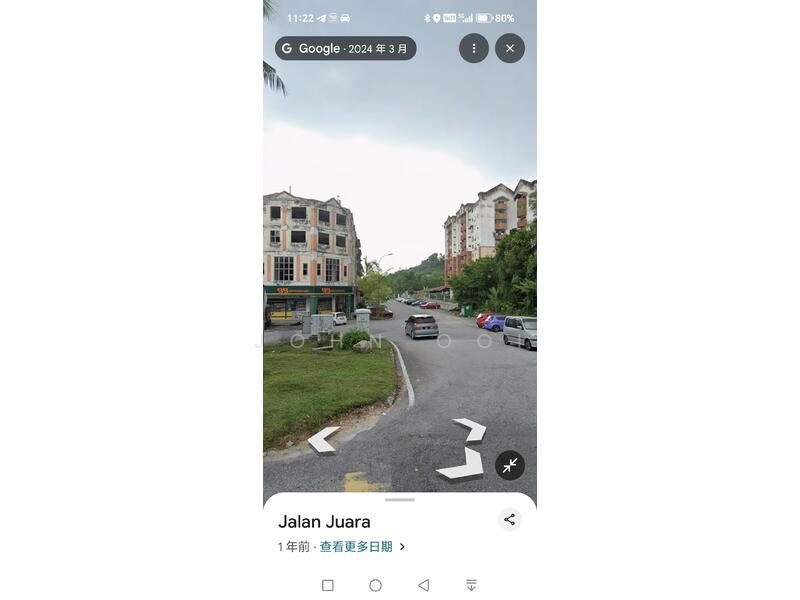Collapse the fullscreen Street View
The height and width of the screenshot is (600, 800).
510,465
